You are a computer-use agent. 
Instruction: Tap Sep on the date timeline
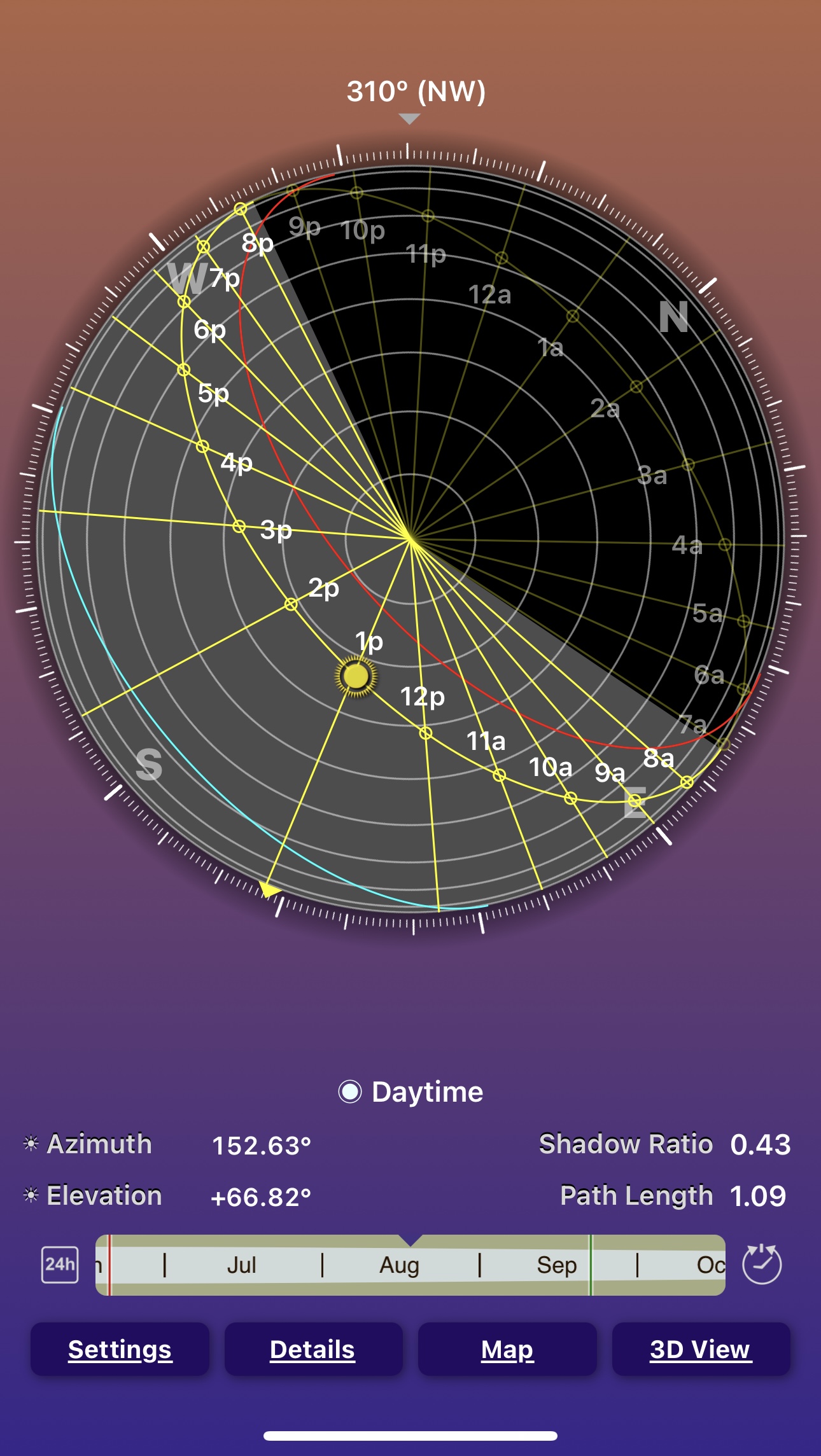click(x=556, y=1265)
